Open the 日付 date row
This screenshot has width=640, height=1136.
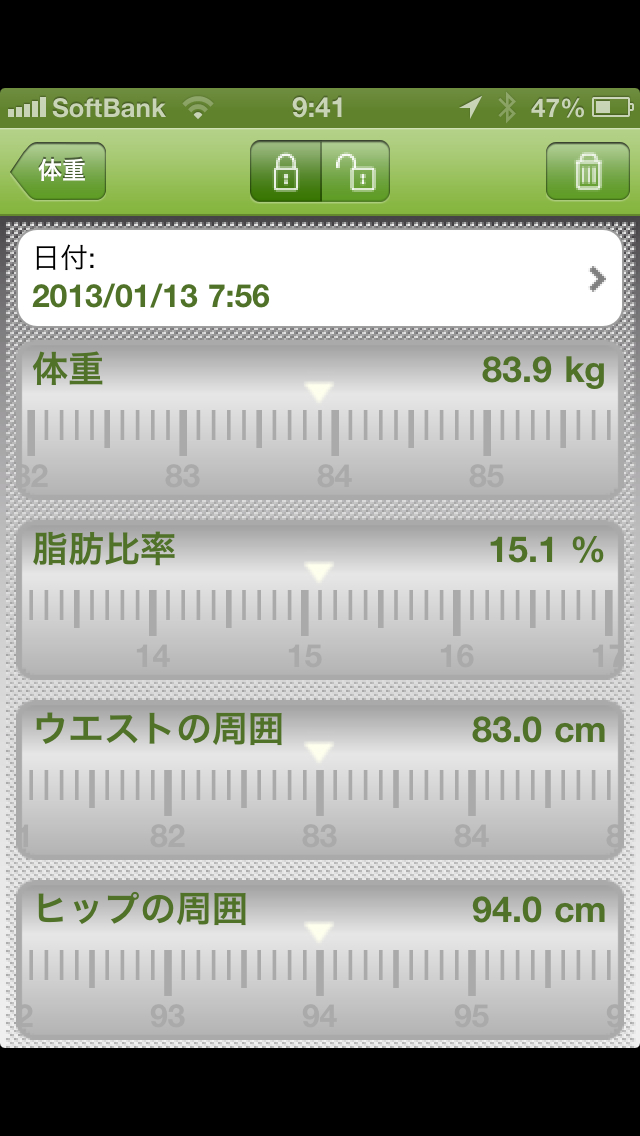320,278
